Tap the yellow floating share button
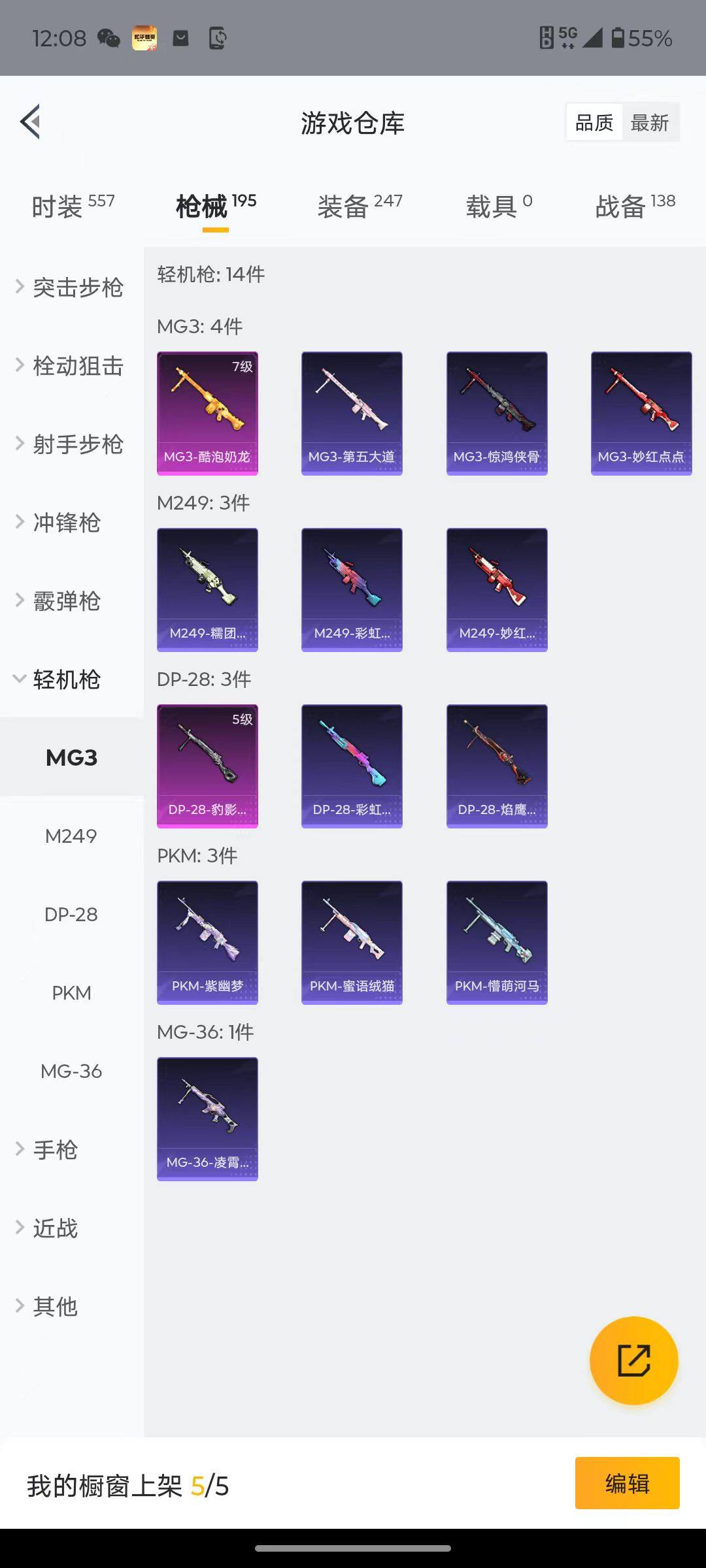Screen dimensions: 706x1568 (x=633, y=1361)
